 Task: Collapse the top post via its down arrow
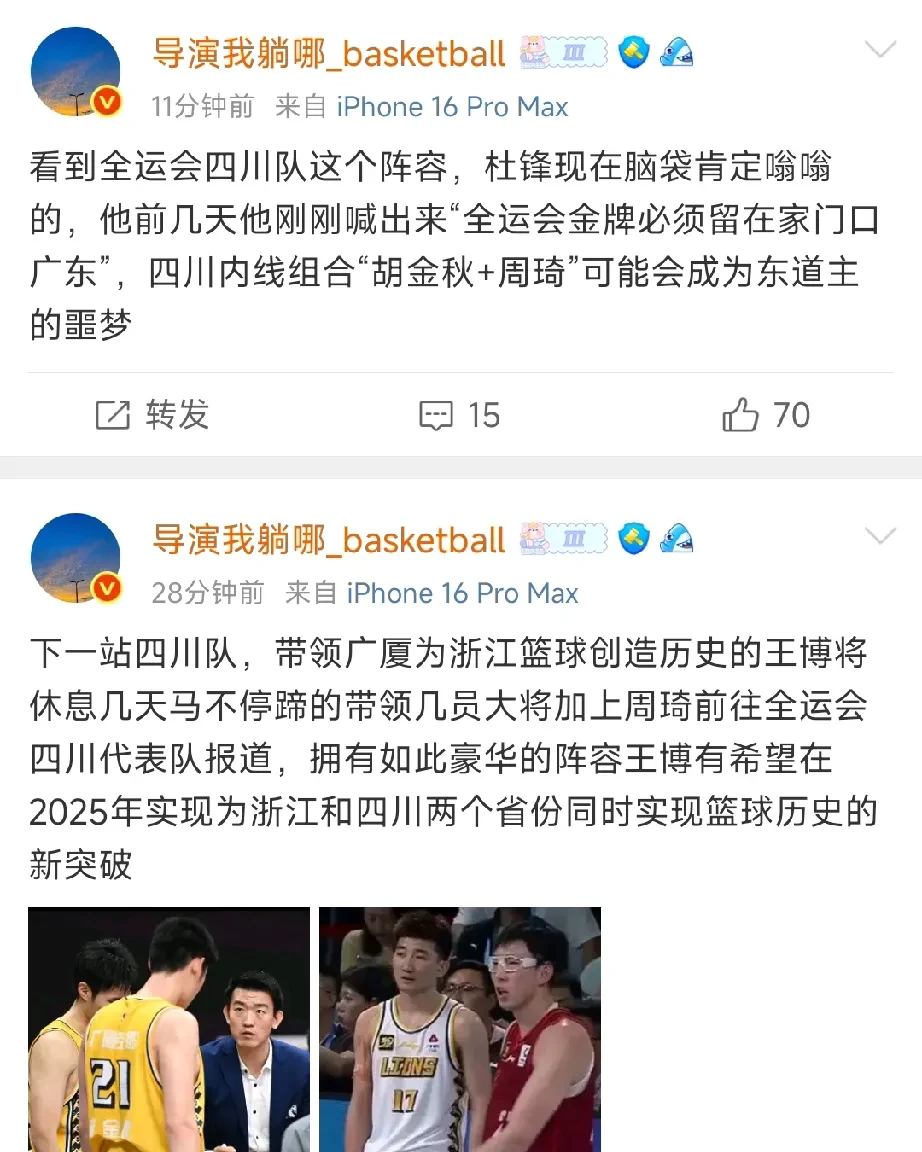coord(878,47)
